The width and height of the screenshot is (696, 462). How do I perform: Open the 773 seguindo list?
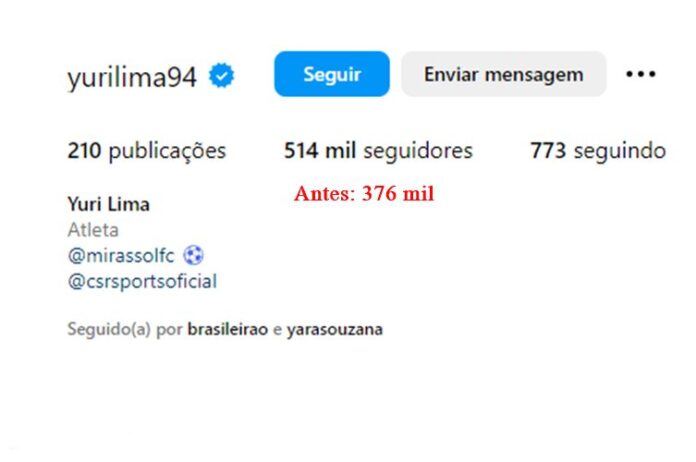tap(597, 151)
